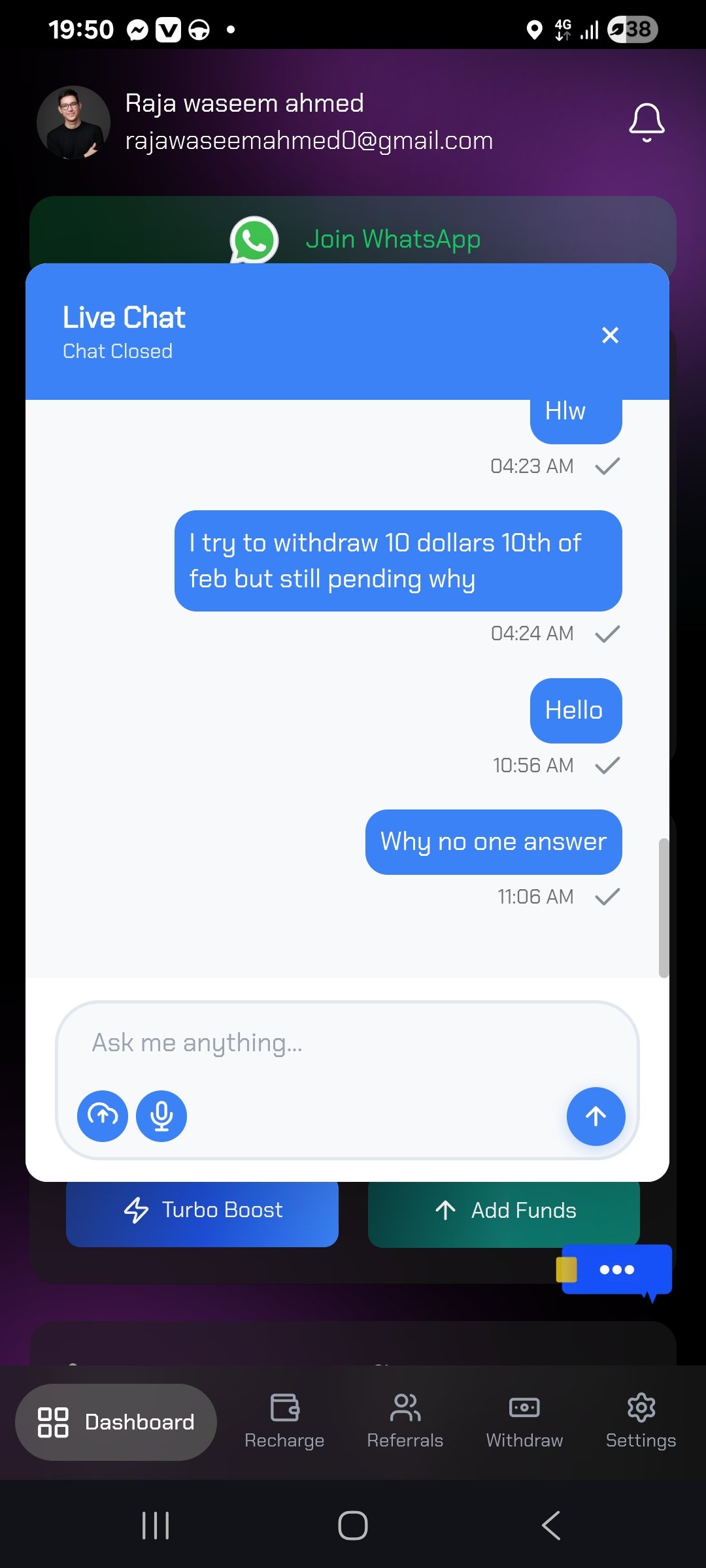Close the Live Chat window
Viewport: 706px width, 1568px height.
tap(610, 335)
